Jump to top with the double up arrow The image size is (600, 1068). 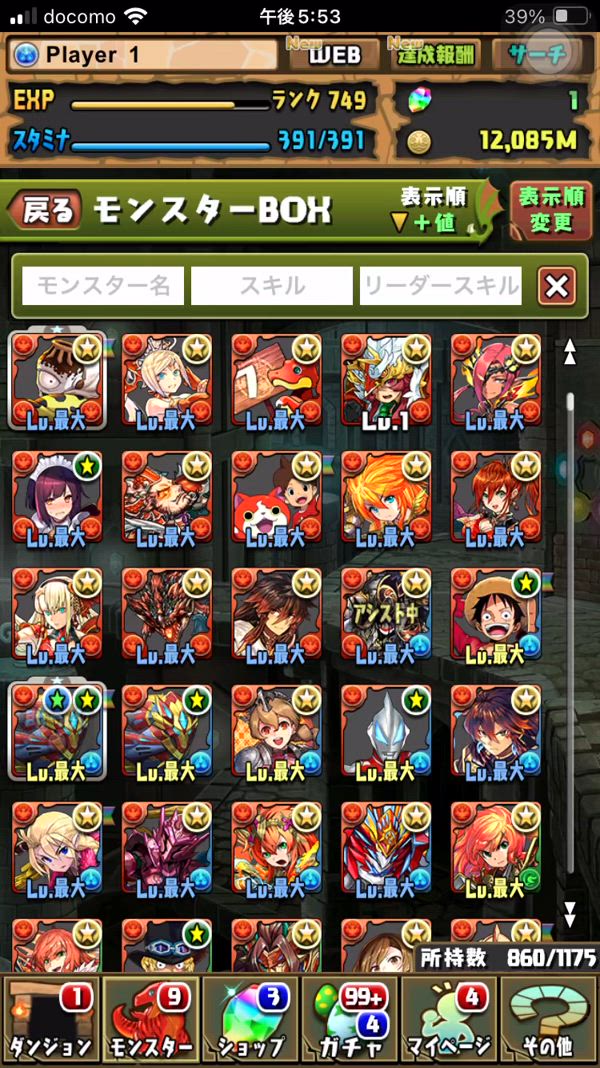(x=570, y=352)
